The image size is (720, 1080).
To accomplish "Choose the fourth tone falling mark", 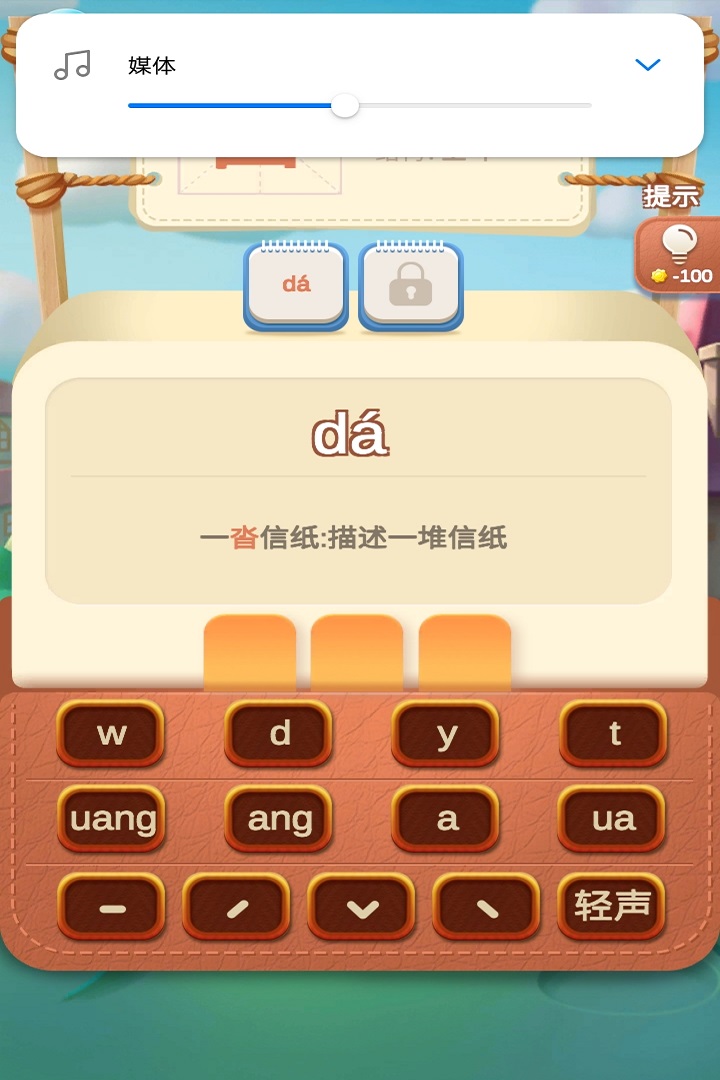I will pos(486,907).
